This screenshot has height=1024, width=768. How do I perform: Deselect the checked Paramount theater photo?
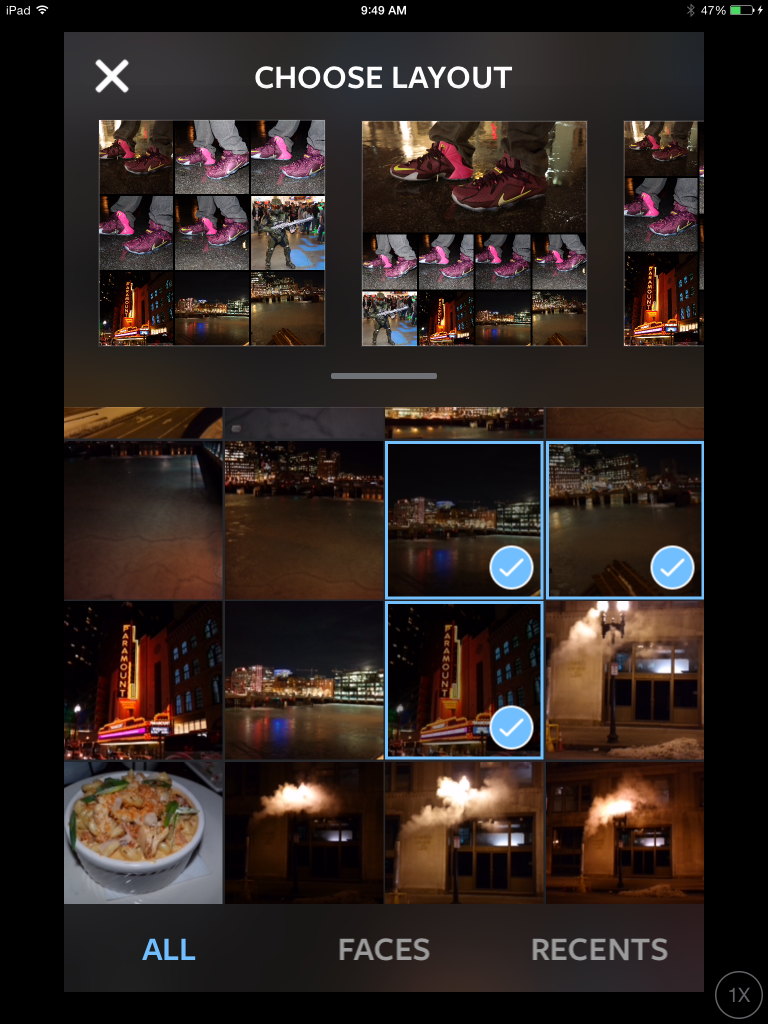[x=464, y=680]
